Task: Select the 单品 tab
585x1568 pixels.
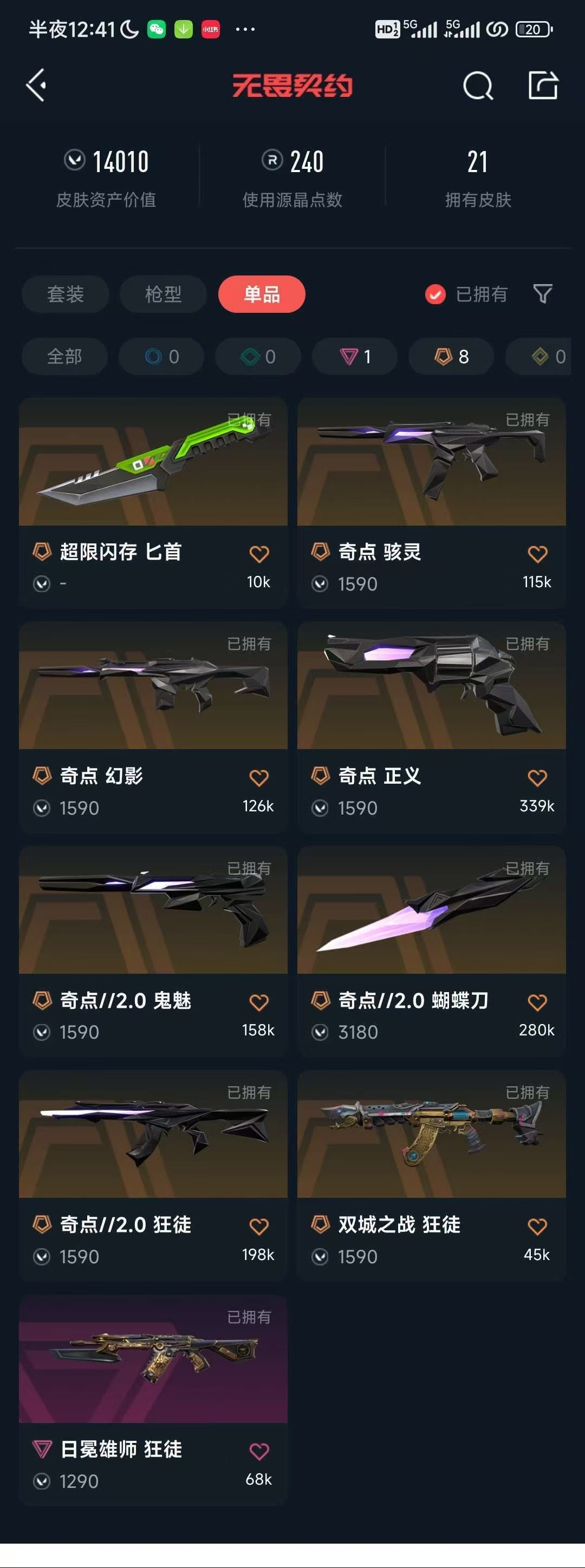Action: point(262,294)
